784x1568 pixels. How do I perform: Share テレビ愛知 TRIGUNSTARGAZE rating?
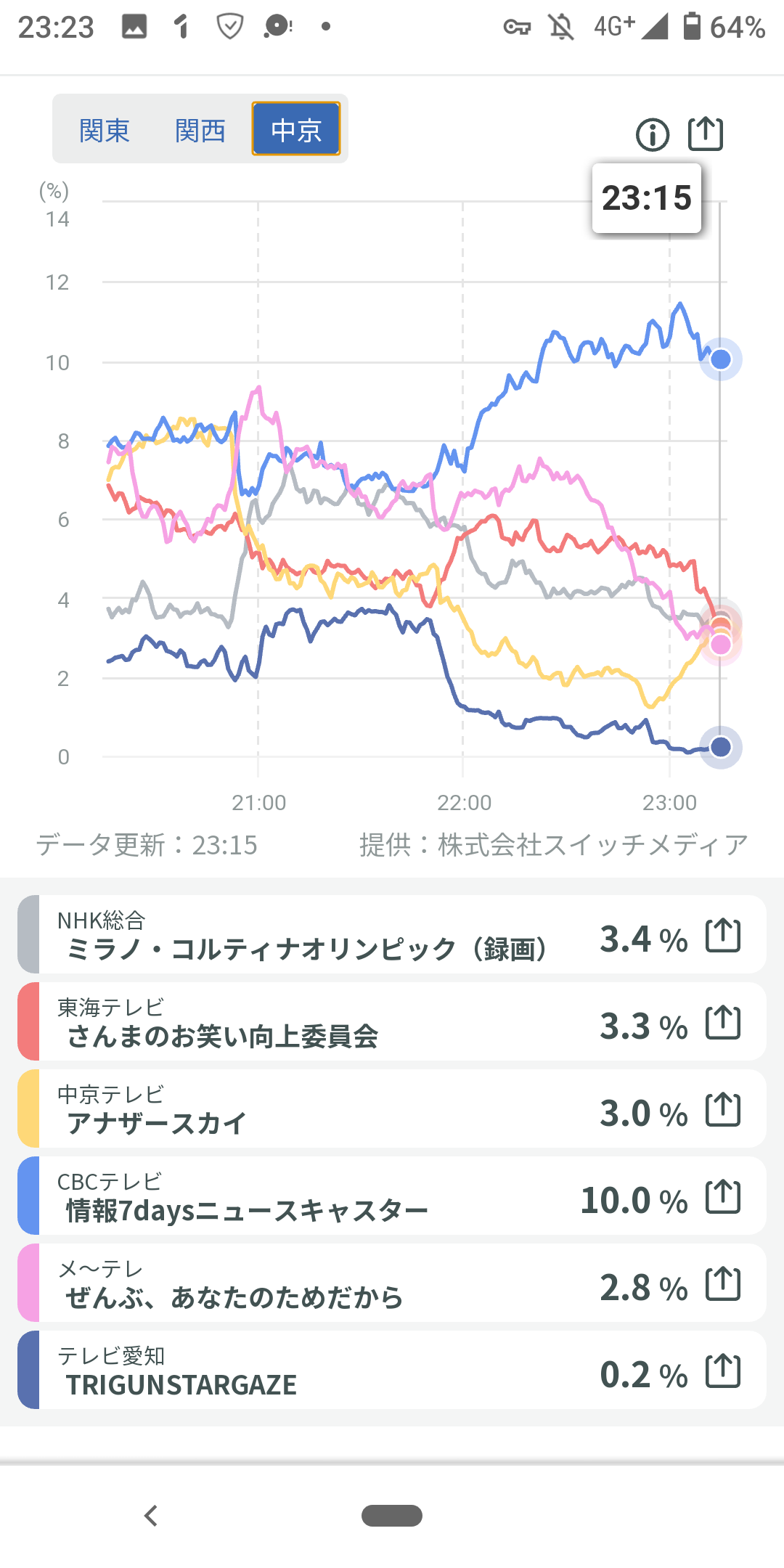click(x=723, y=1371)
